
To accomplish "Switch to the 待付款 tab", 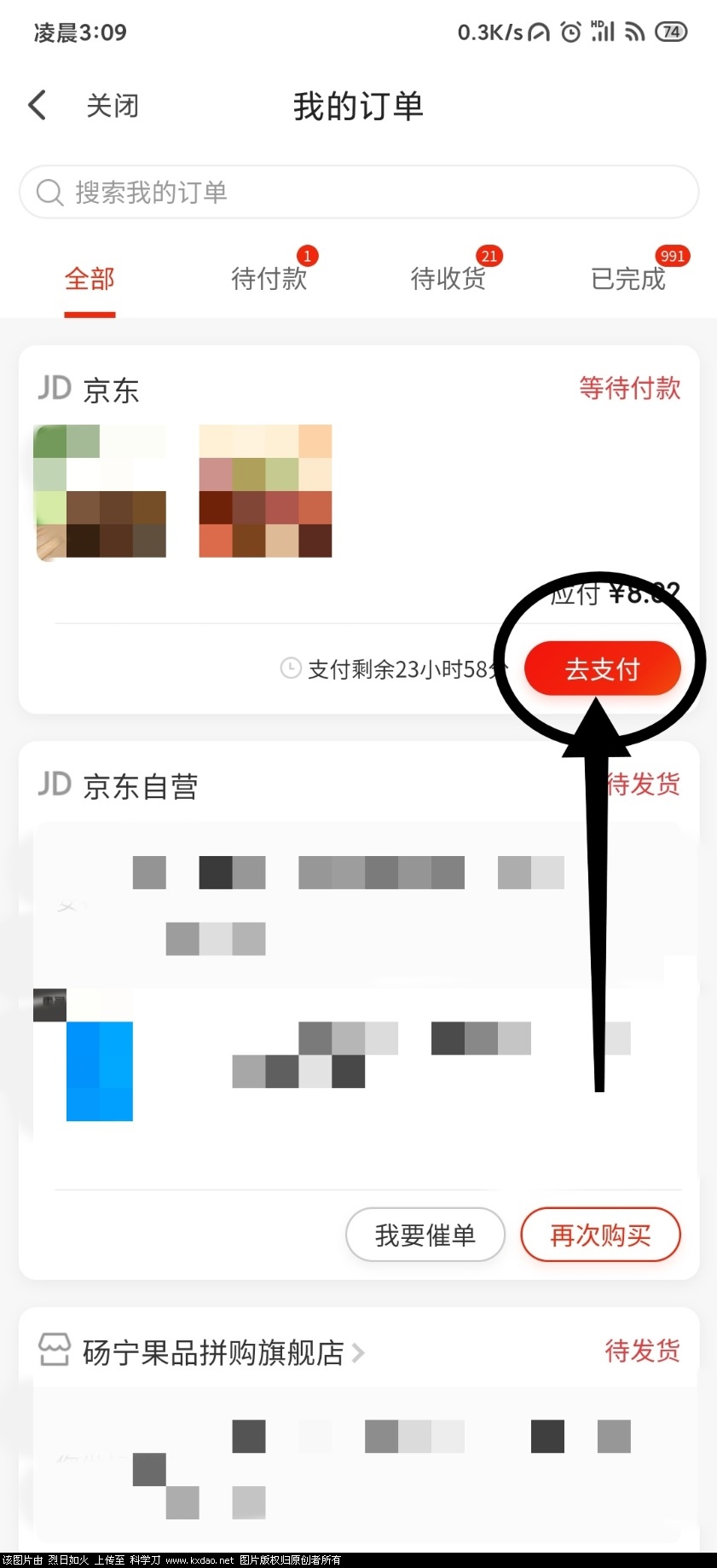I will 269,279.
